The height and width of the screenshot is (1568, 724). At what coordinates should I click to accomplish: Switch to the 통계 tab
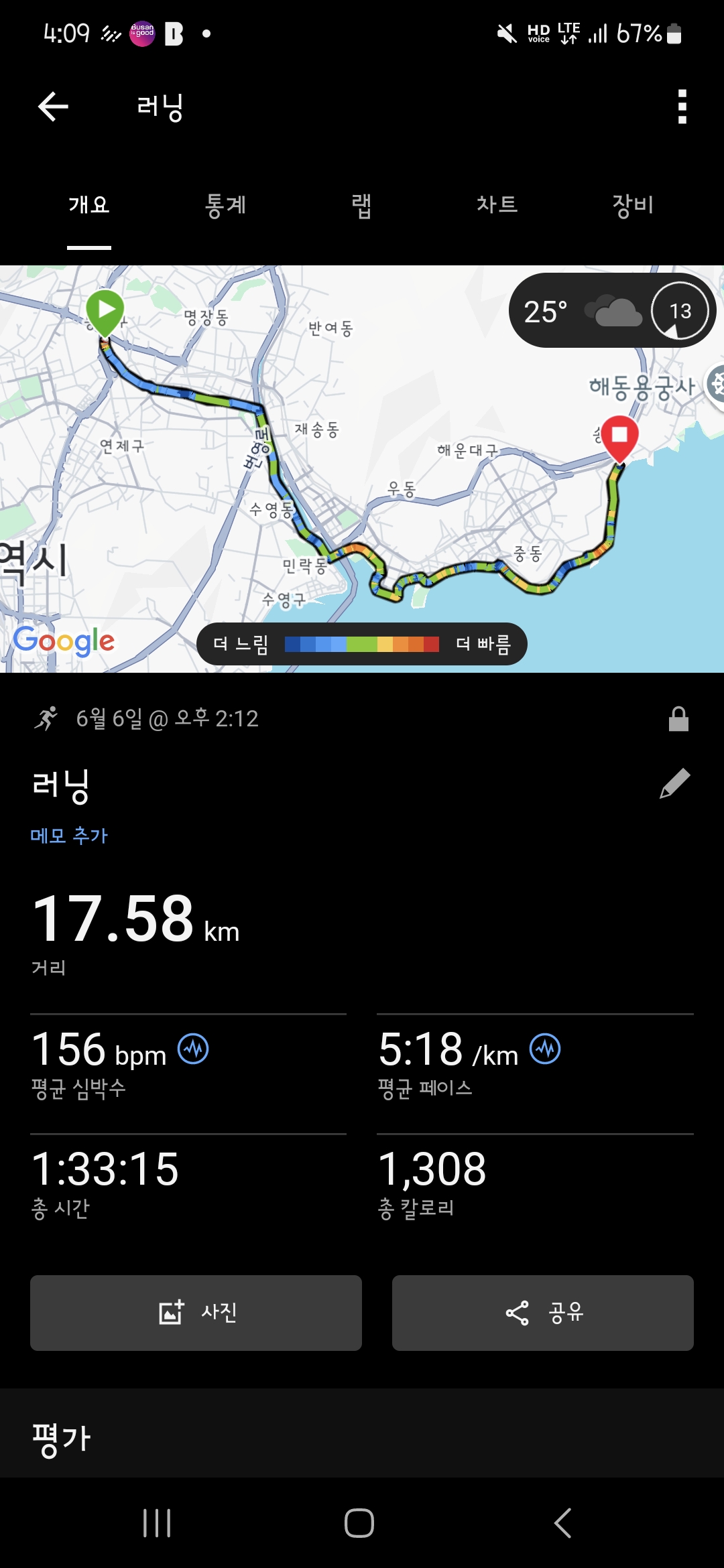click(x=225, y=205)
